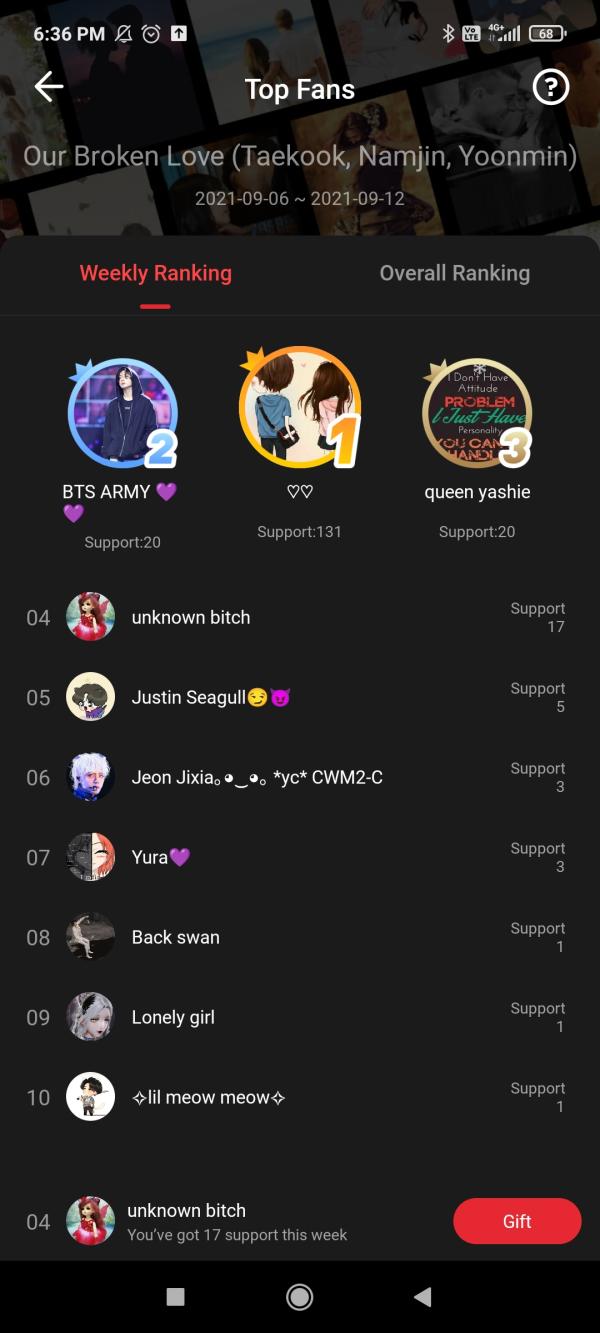The width and height of the screenshot is (600, 1333).
Task: Open the first-place fan's avatar with hearts
Action: pos(299,408)
